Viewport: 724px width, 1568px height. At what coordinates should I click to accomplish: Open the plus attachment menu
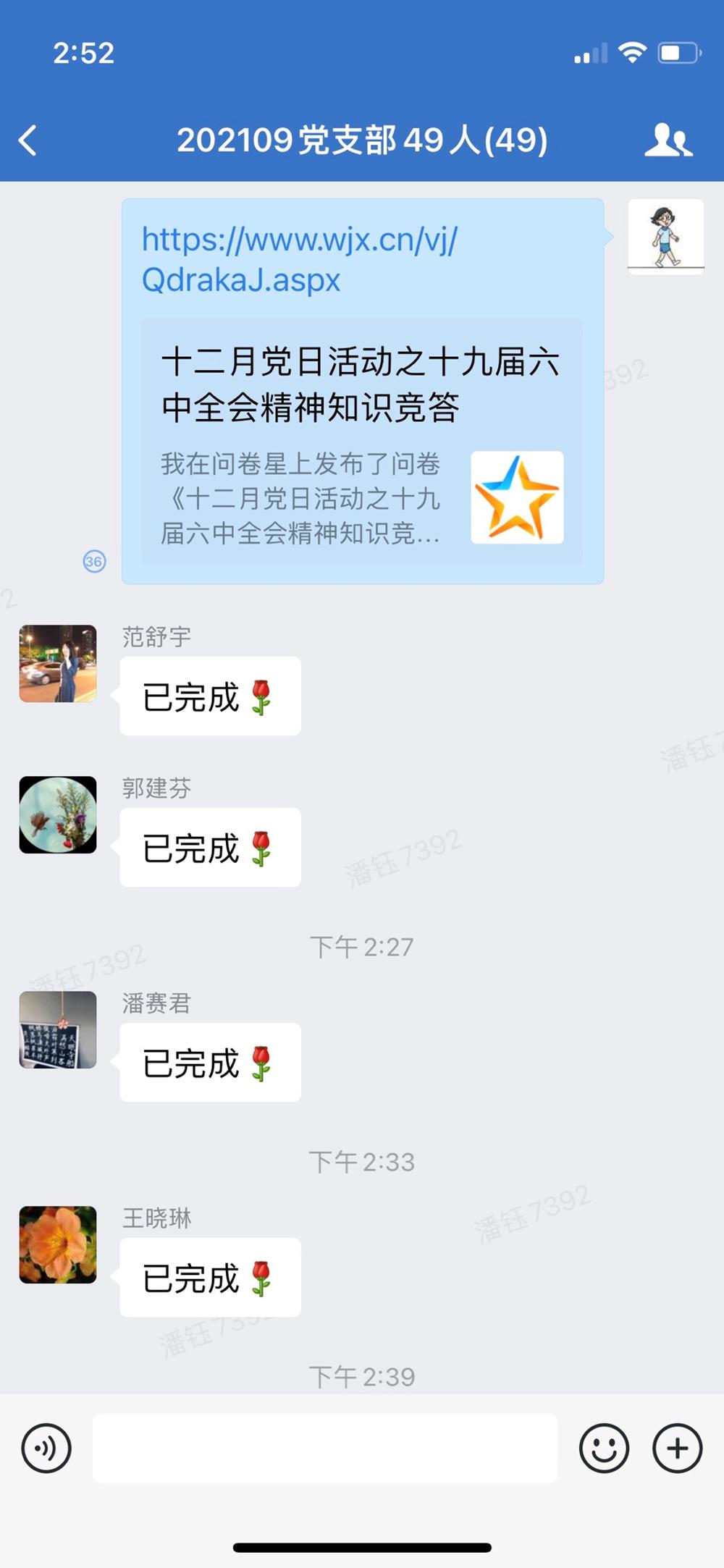(x=677, y=1449)
